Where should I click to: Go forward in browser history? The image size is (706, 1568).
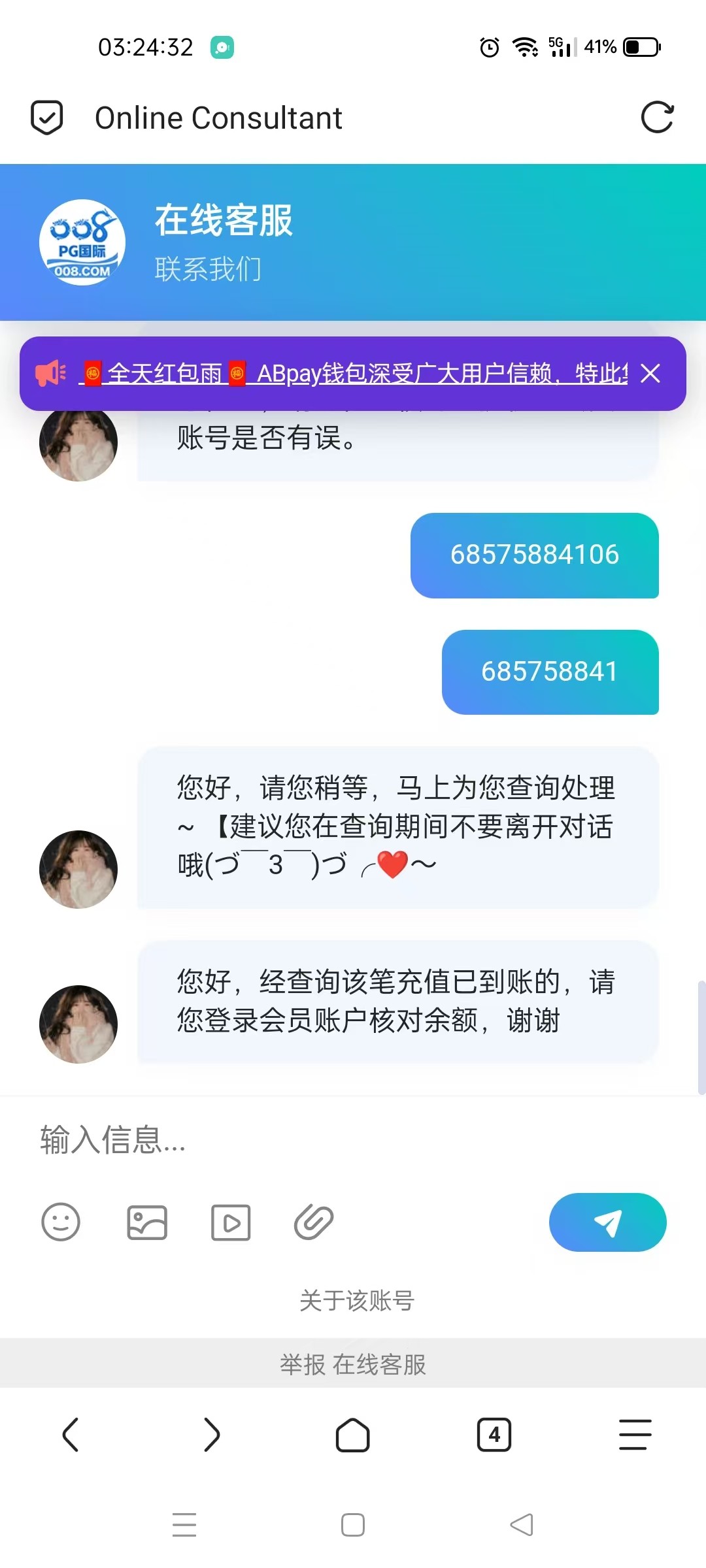tap(212, 1435)
